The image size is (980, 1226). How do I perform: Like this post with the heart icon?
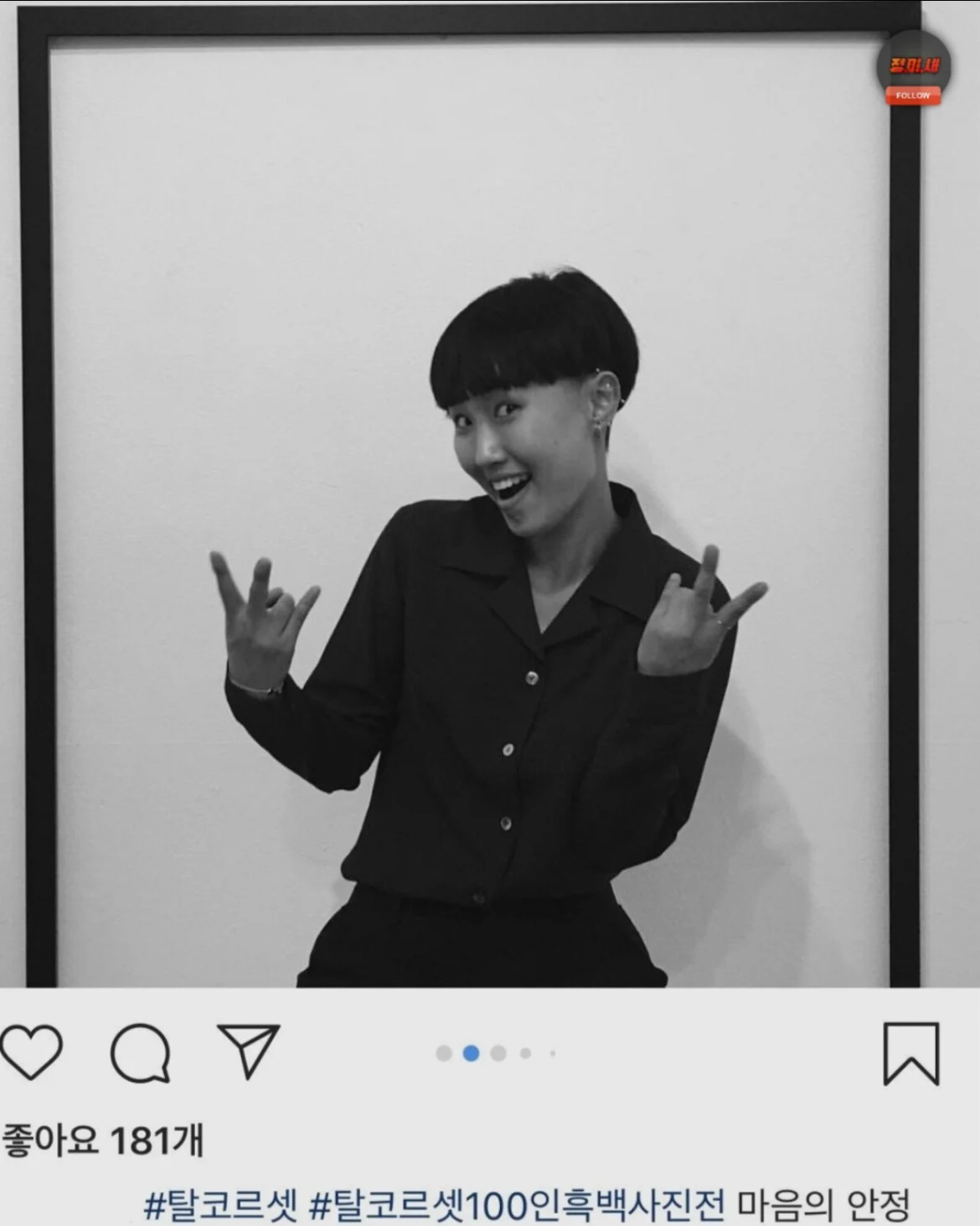click(x=31, y=1052)
